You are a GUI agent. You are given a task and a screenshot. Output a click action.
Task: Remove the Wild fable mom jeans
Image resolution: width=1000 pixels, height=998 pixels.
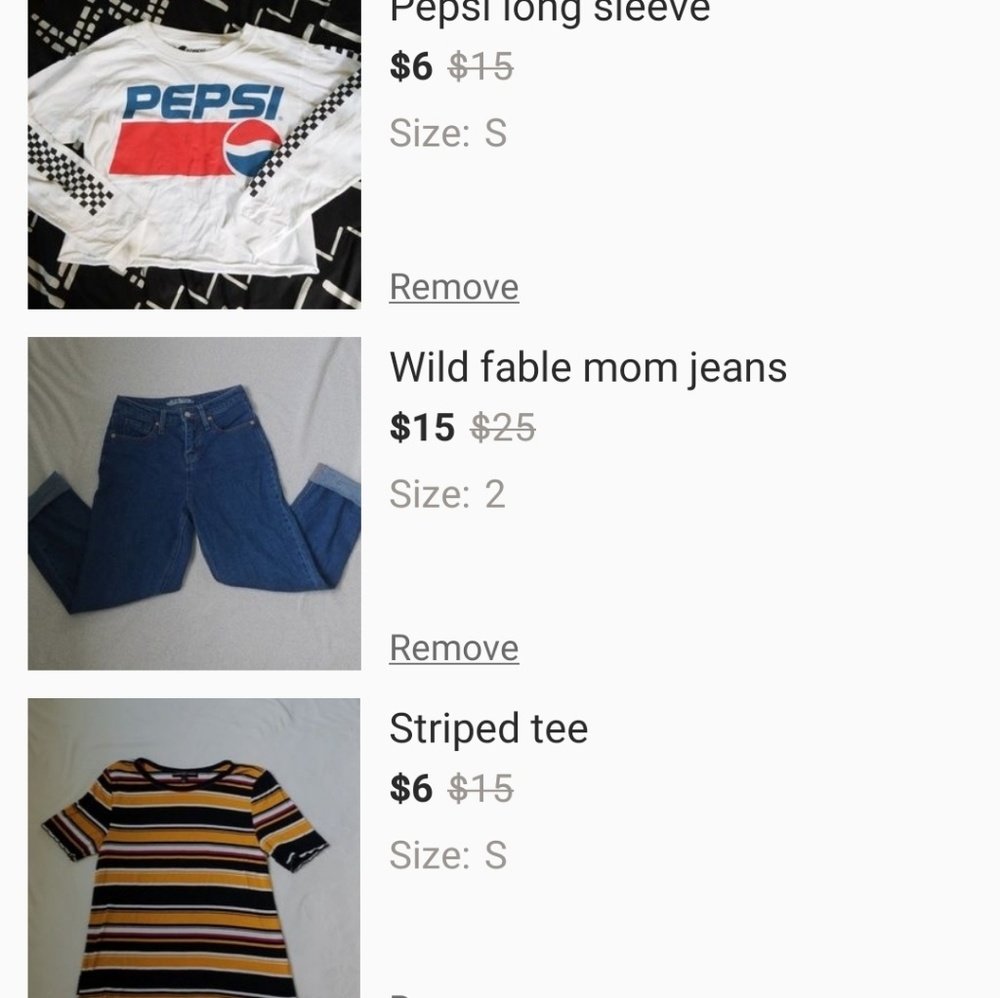454,648
